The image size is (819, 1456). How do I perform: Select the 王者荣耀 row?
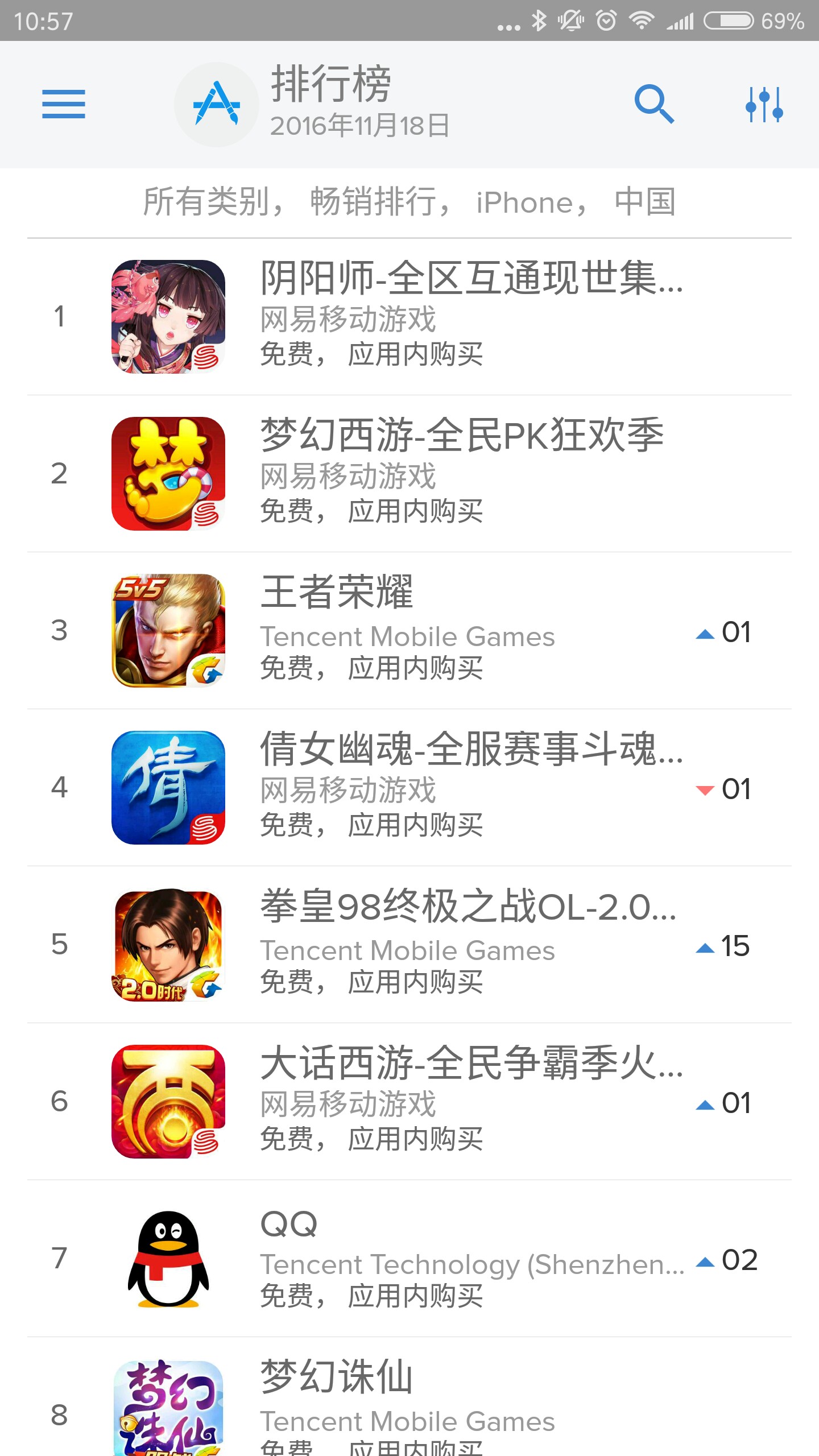(409, 631)
